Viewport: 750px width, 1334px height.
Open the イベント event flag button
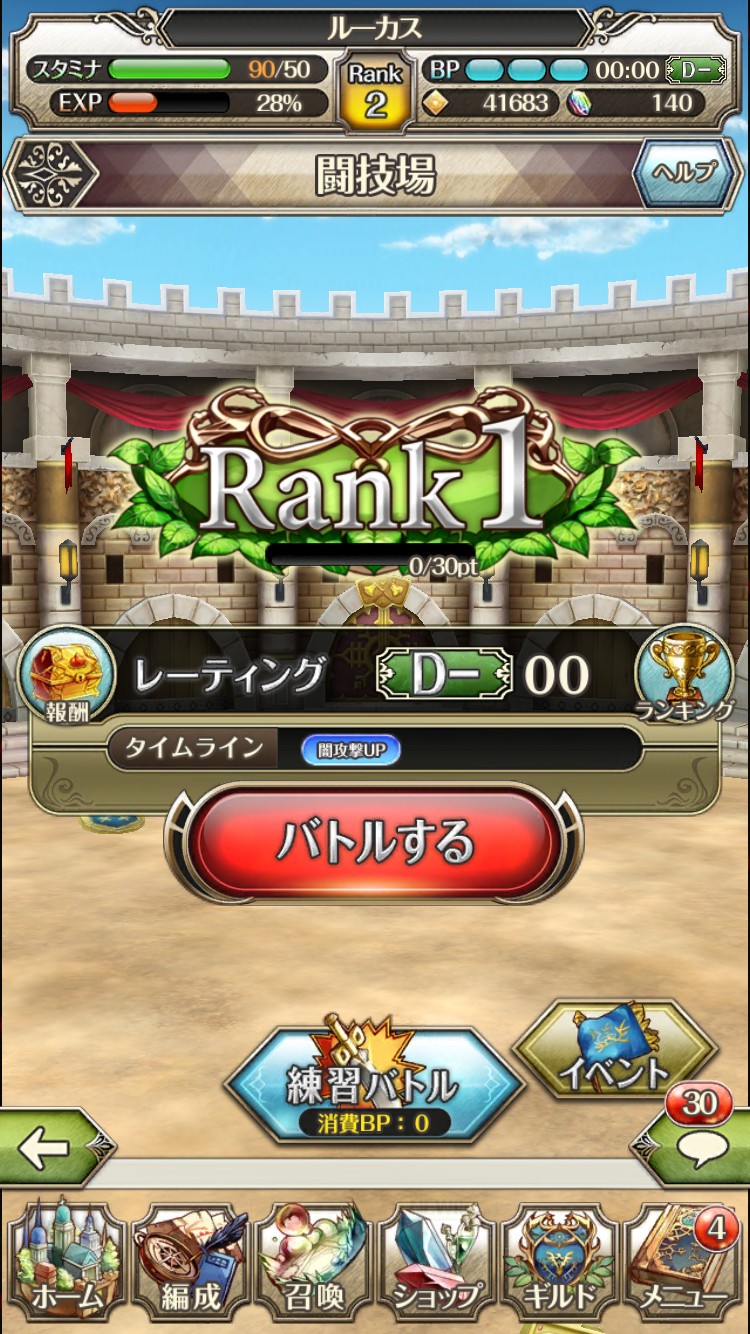(614, 1050)
